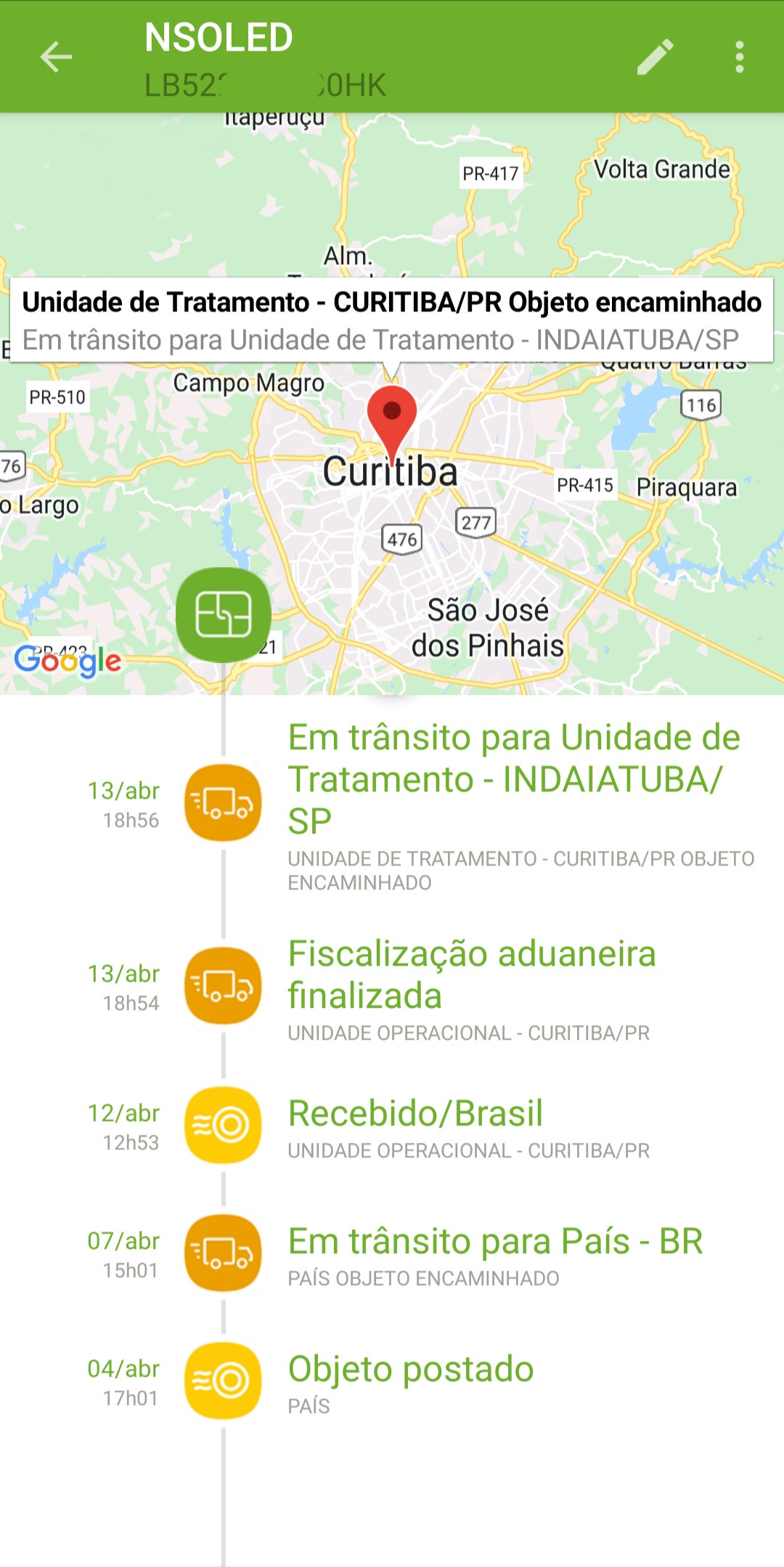784x1567 pixels.
Task: Select the Objeto postado event
Action: pyautogui.click(x=392, y=1382)
